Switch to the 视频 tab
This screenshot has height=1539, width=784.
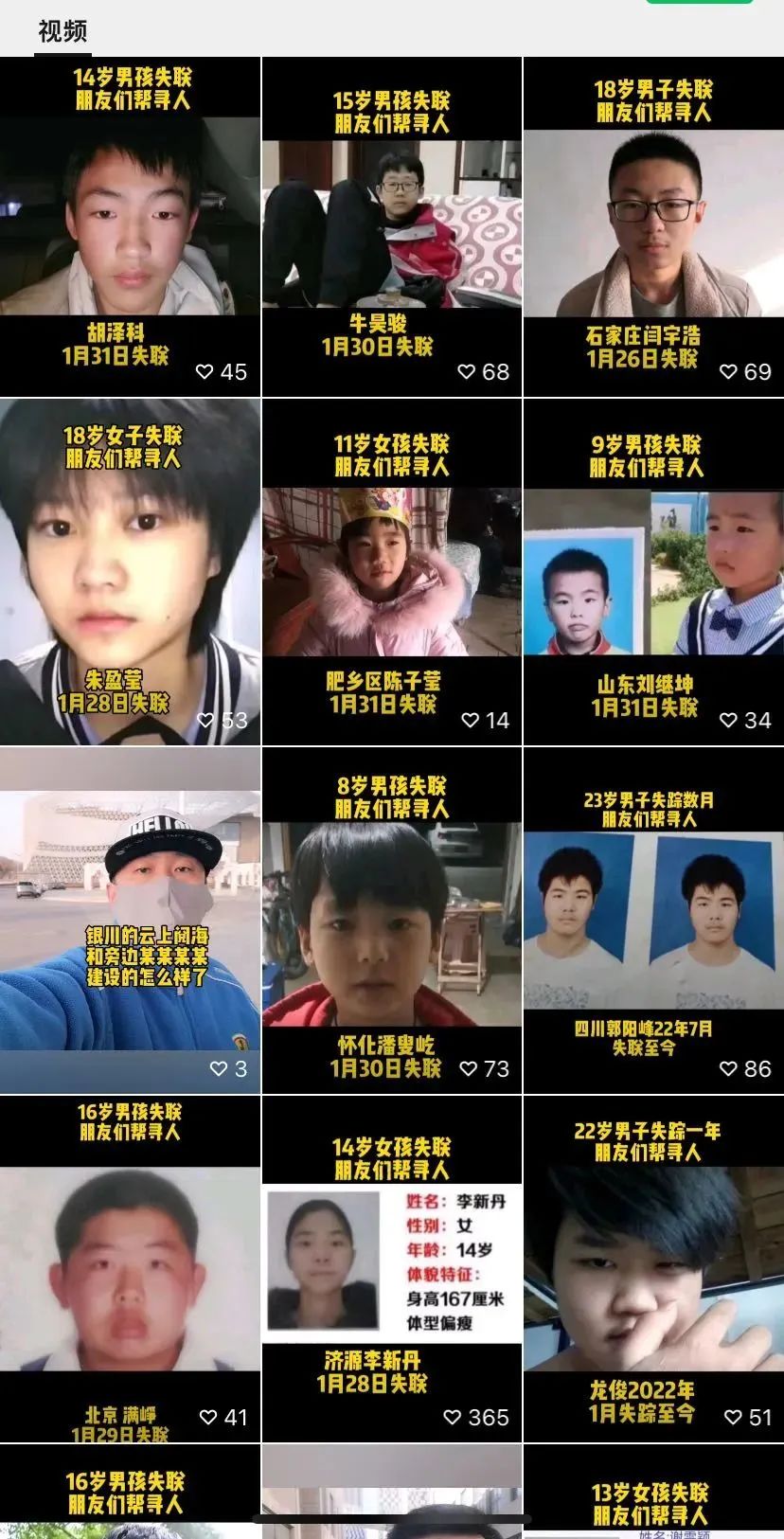coord(62,31)
